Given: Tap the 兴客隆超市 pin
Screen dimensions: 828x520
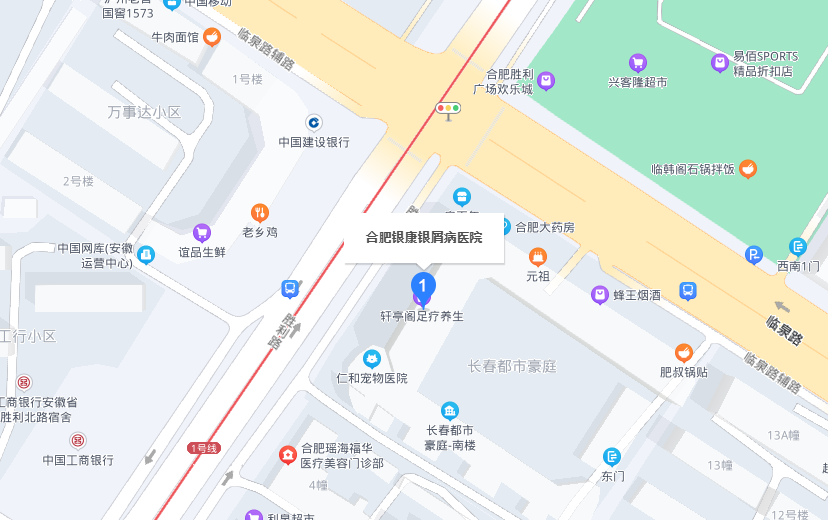Looking at the screenshot, I should pos(638,62).
